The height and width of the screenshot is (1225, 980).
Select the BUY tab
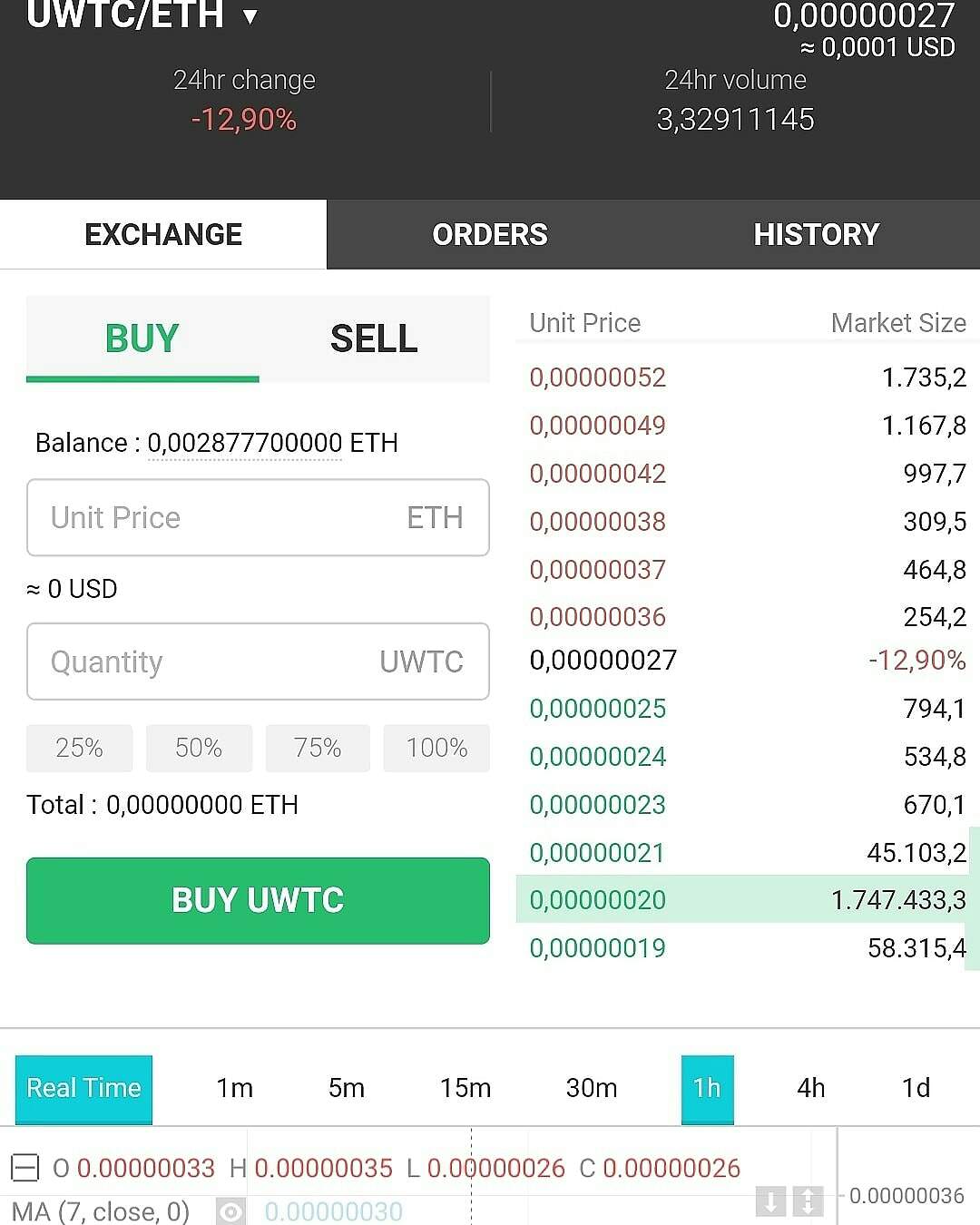click(142, 338)
